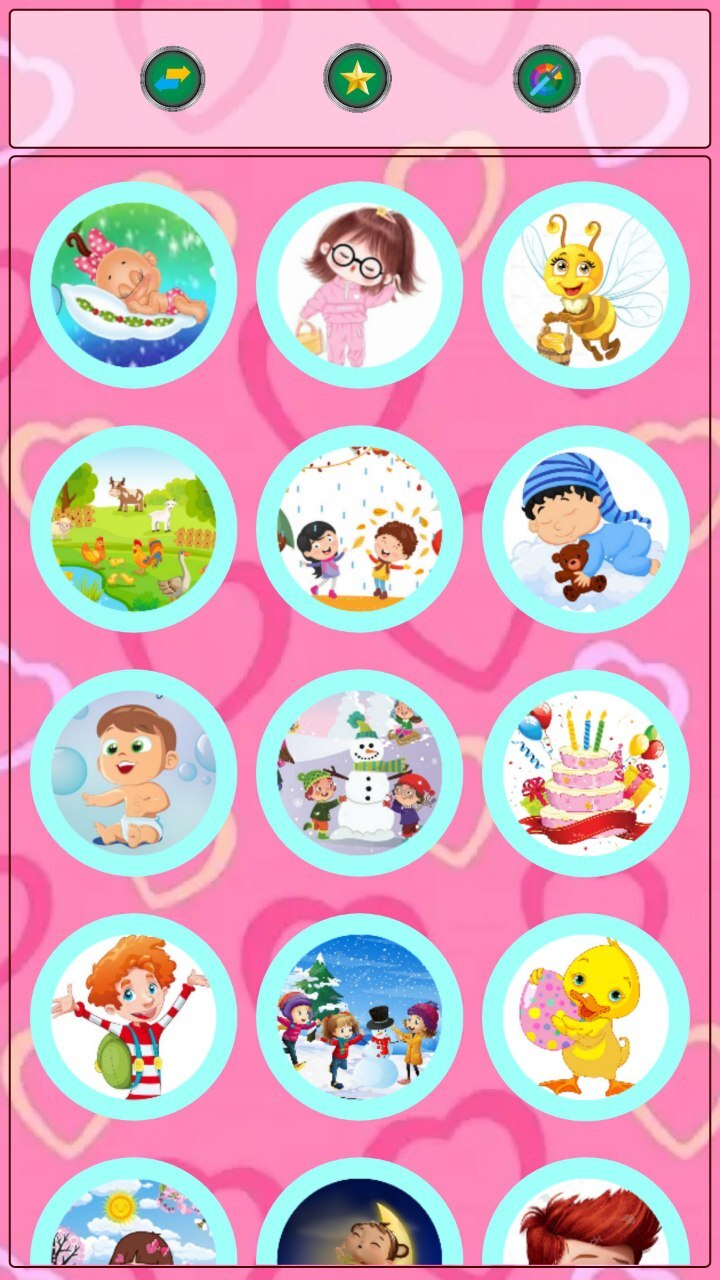Select the redhead boy with backpack tile

pyautogui.click(x=133, y=1017)
